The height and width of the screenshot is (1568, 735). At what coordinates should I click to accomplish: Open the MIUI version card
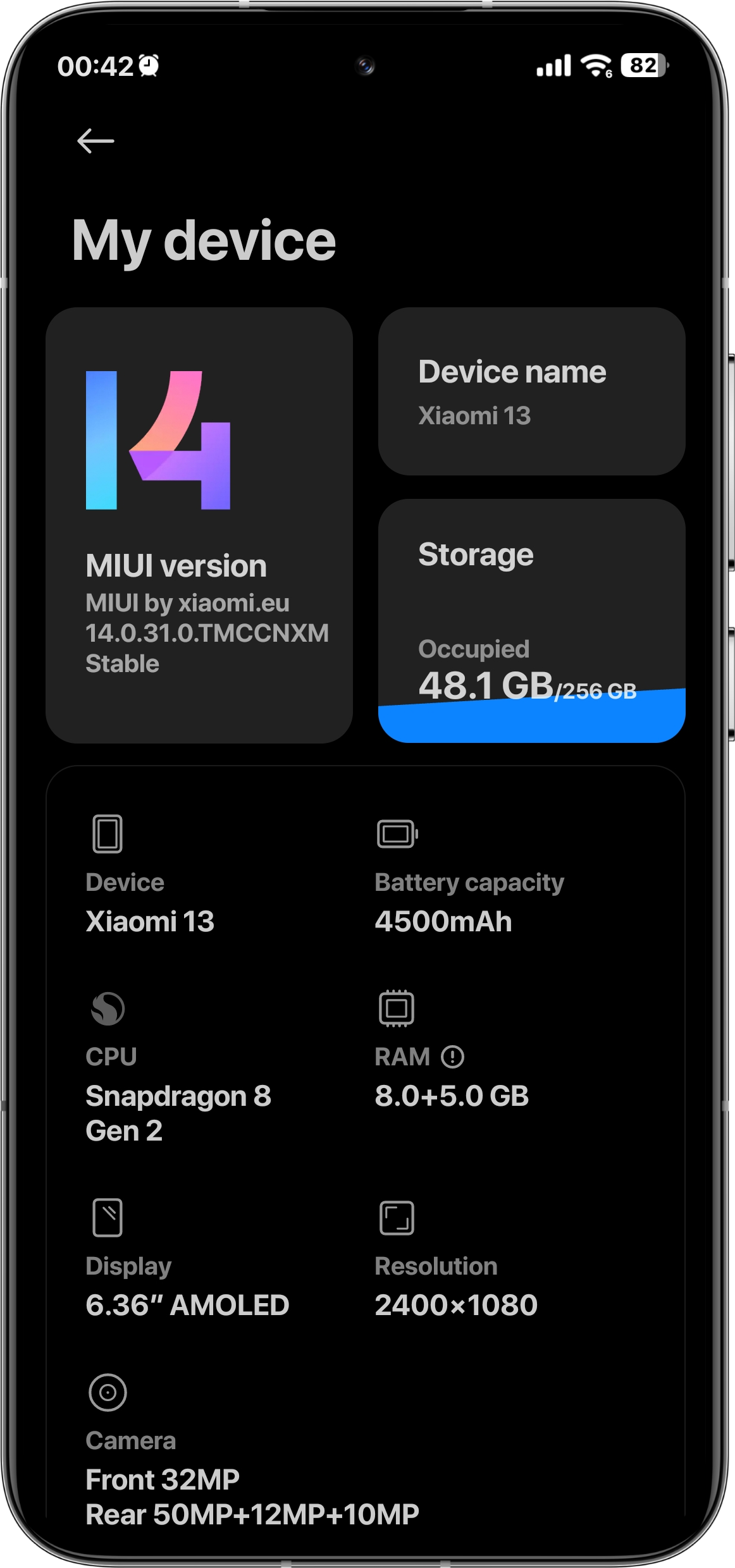click(x=199, y=525)
